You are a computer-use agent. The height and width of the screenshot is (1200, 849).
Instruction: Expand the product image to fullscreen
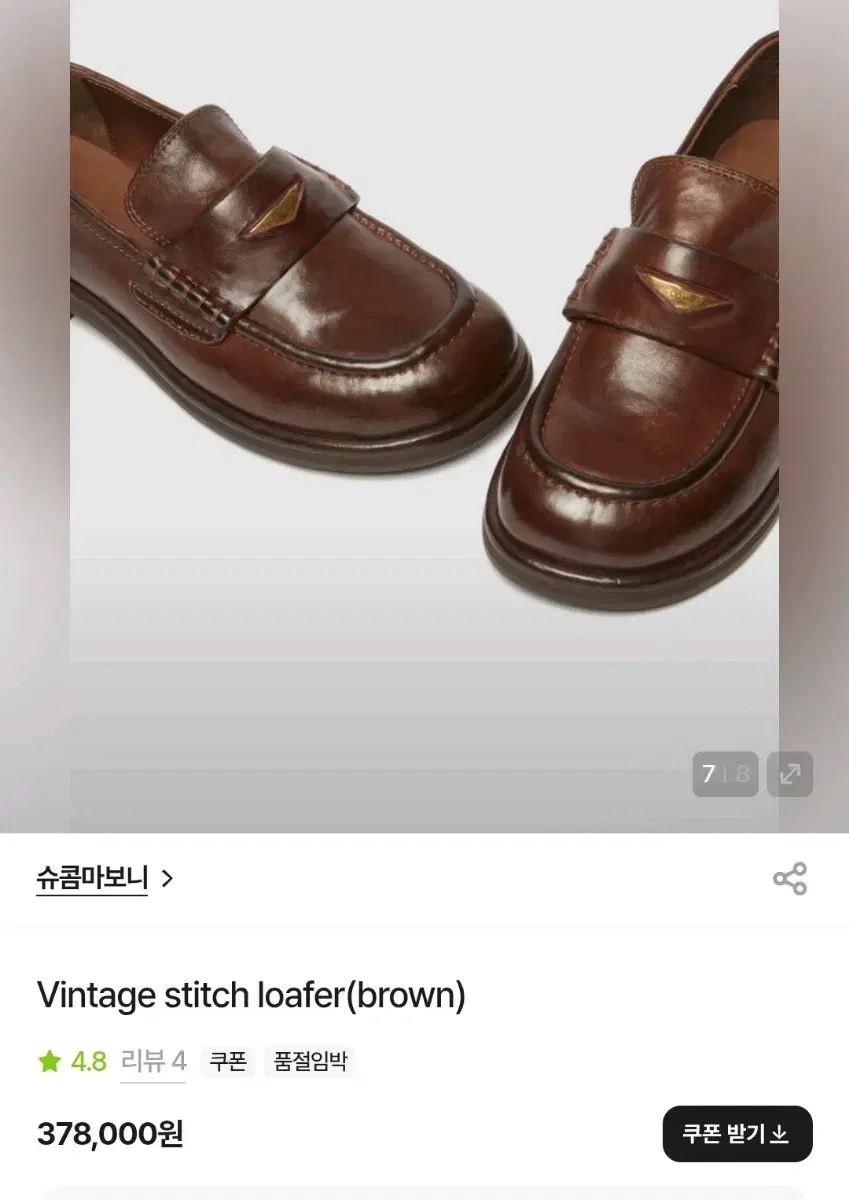click(789, 774)
